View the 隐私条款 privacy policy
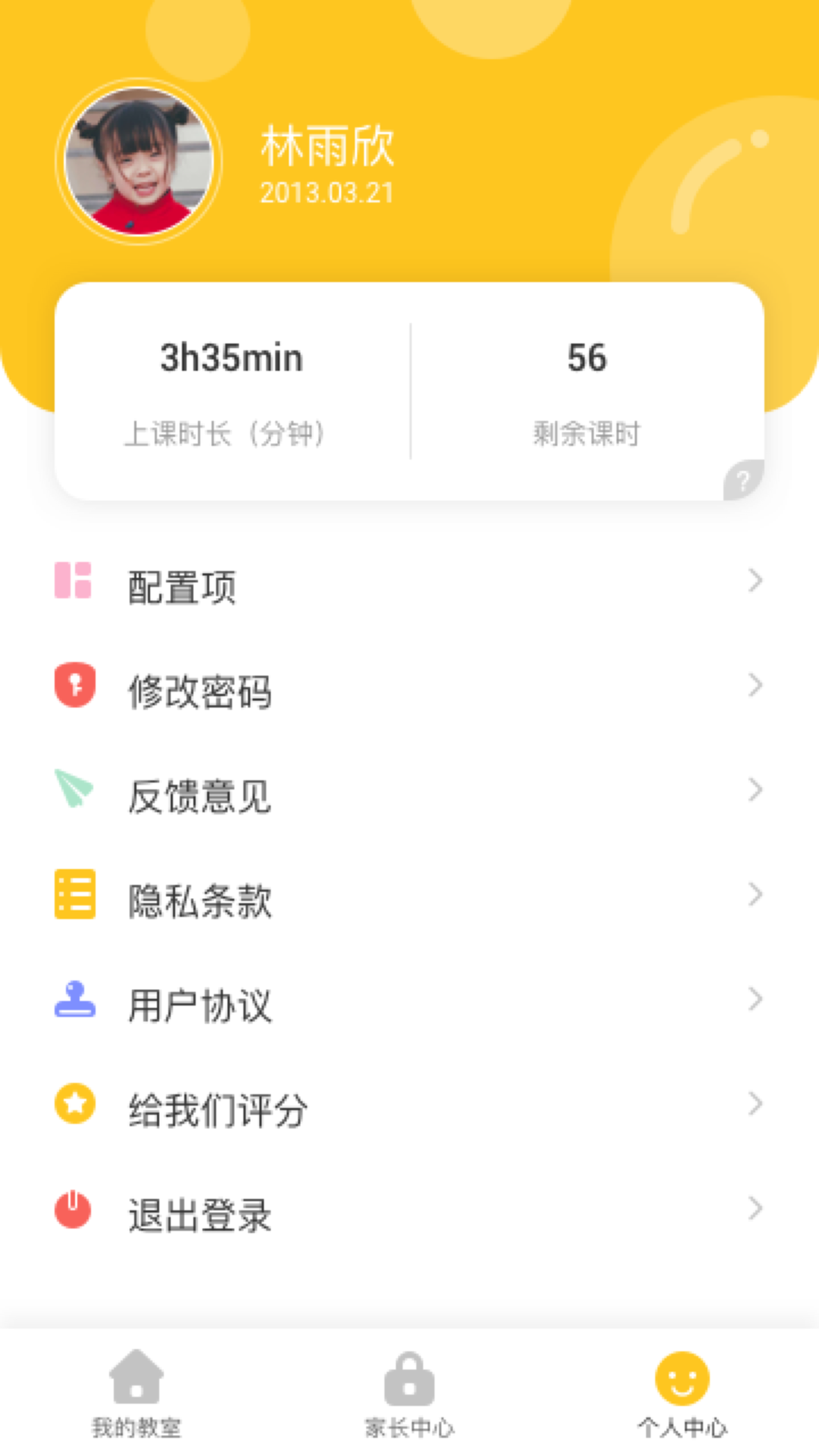 click(409, 899)
